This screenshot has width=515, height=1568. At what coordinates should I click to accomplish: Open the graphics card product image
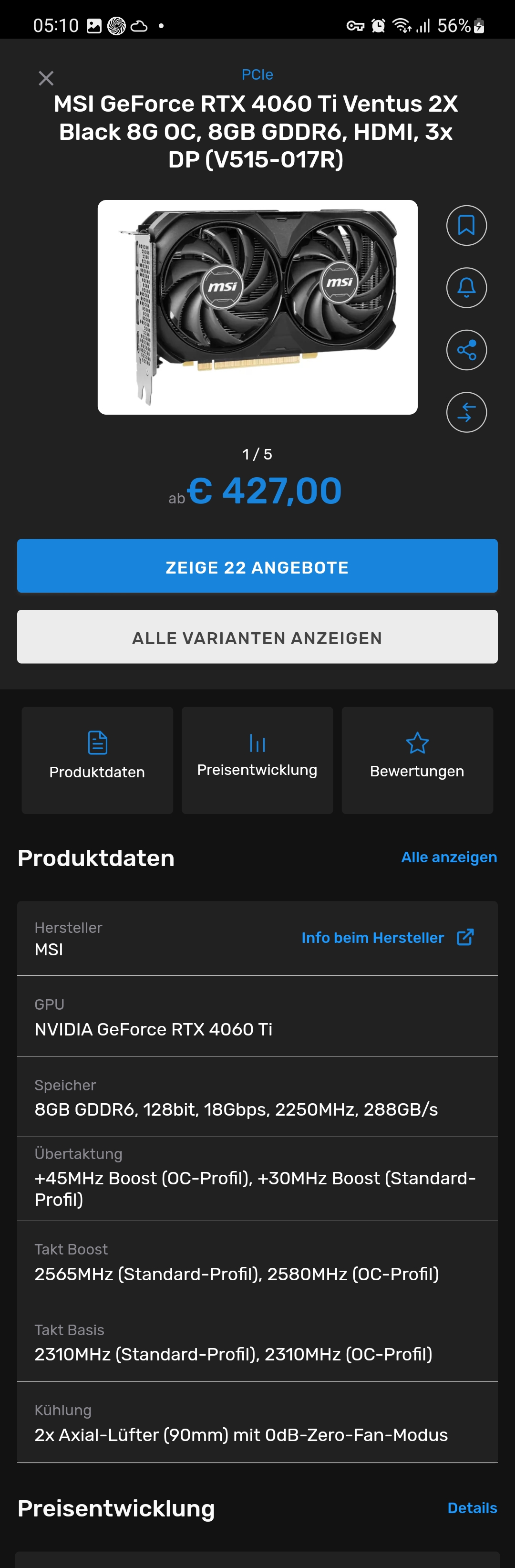[x=257, y=307]
